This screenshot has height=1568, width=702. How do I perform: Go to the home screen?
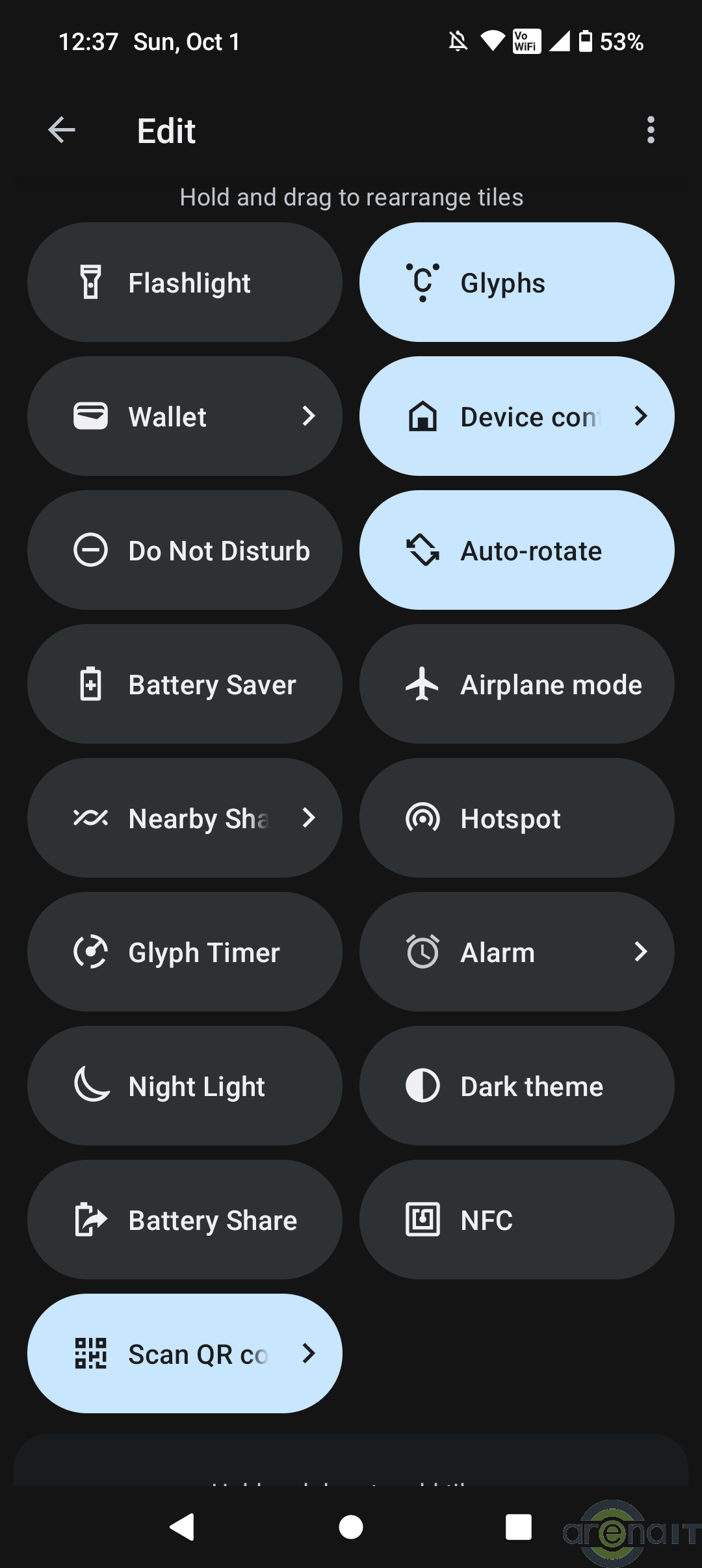(x=351, y=1527)
